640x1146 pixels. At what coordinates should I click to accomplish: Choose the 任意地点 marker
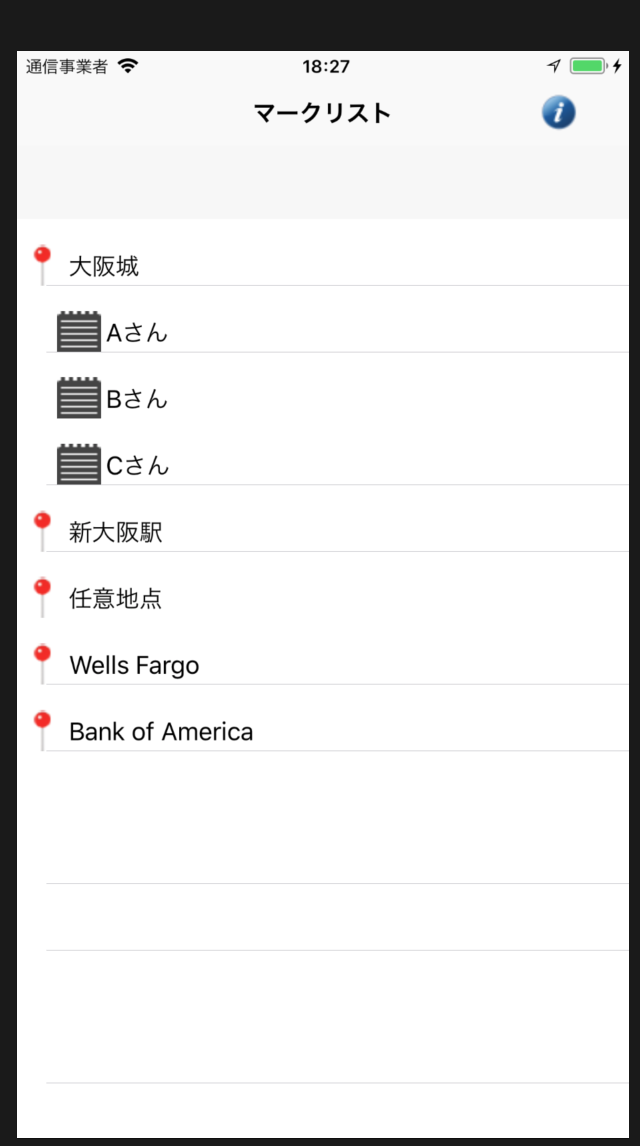(323, 585)
